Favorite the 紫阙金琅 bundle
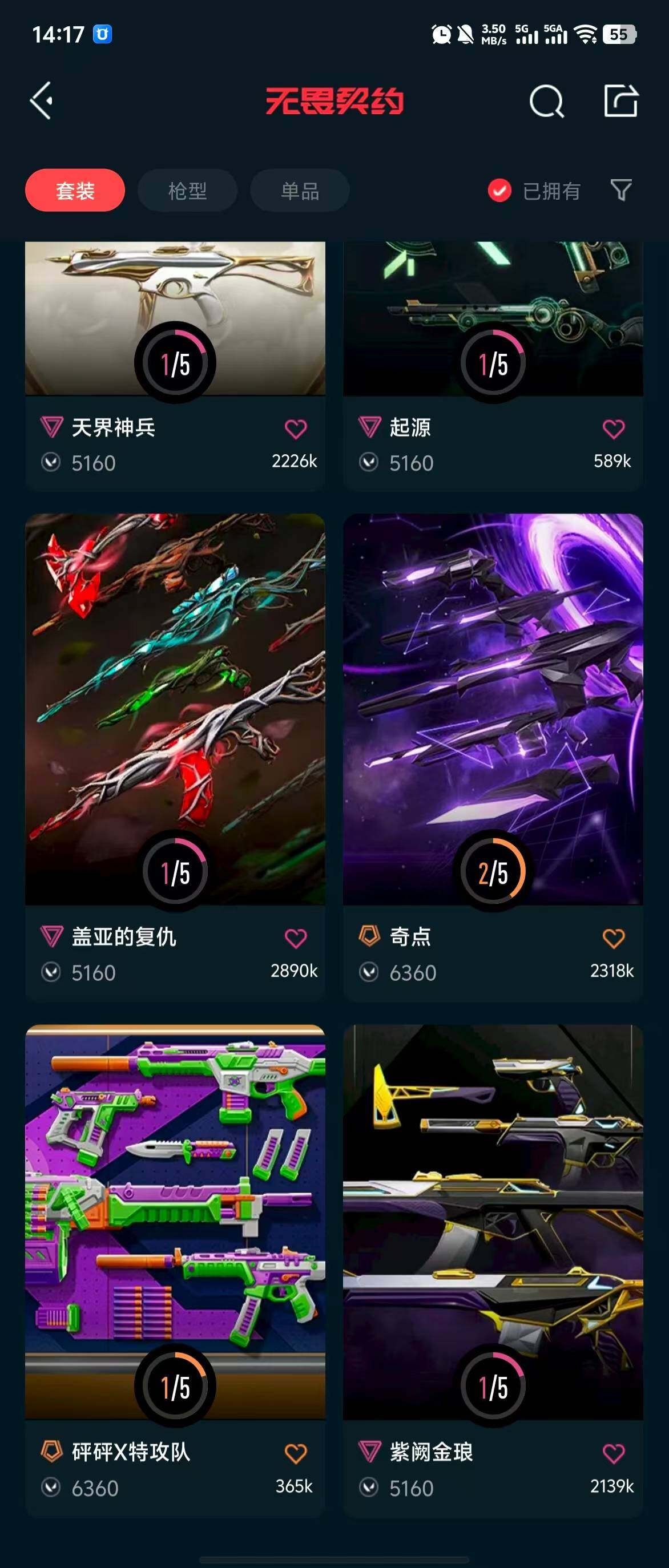This screenshot has width=669, height=1568. click(x=613, y=1453)
